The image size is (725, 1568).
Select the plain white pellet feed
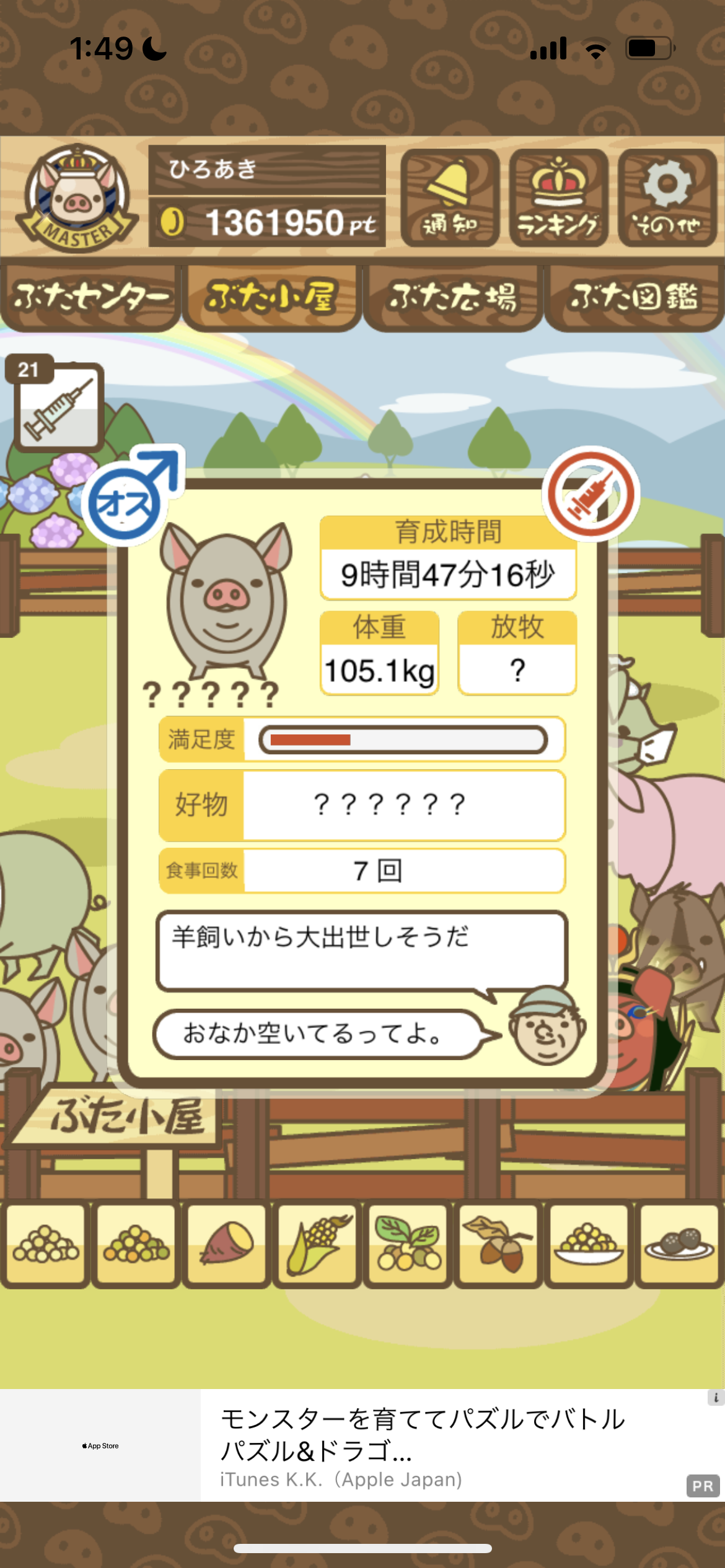[x=45, y=1243]
